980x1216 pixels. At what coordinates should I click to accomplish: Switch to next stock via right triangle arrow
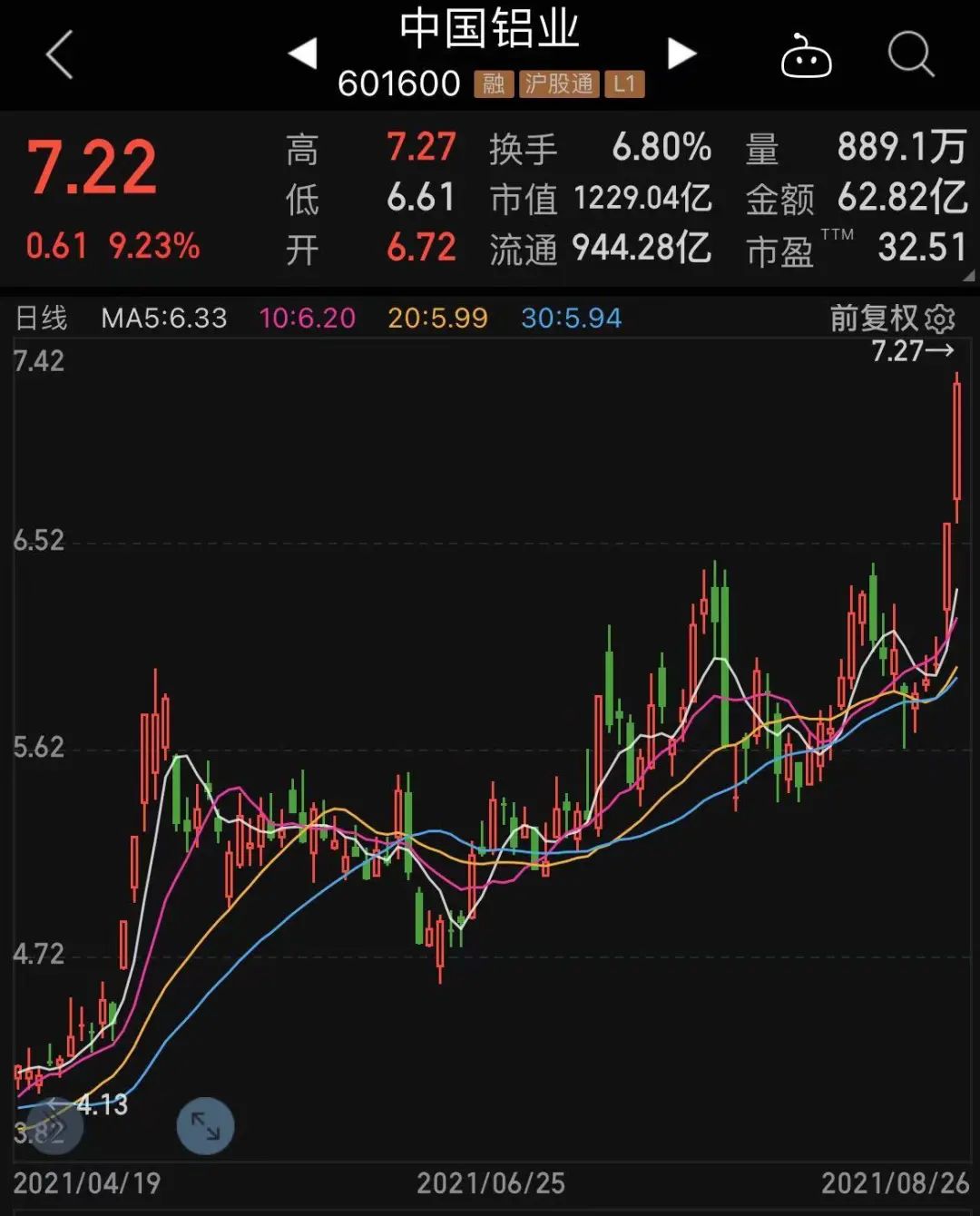tap(679, 53)
